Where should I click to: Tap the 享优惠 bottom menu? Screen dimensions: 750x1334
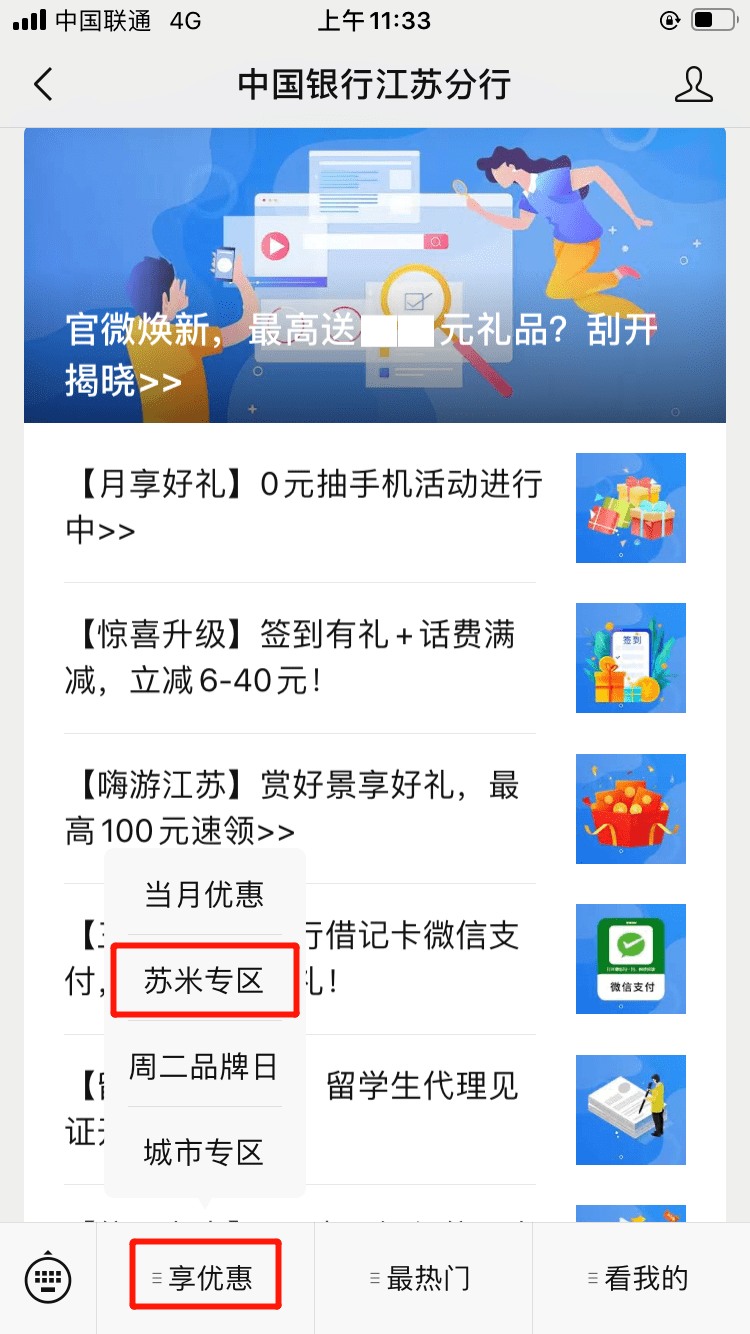tap(205, 1278)
